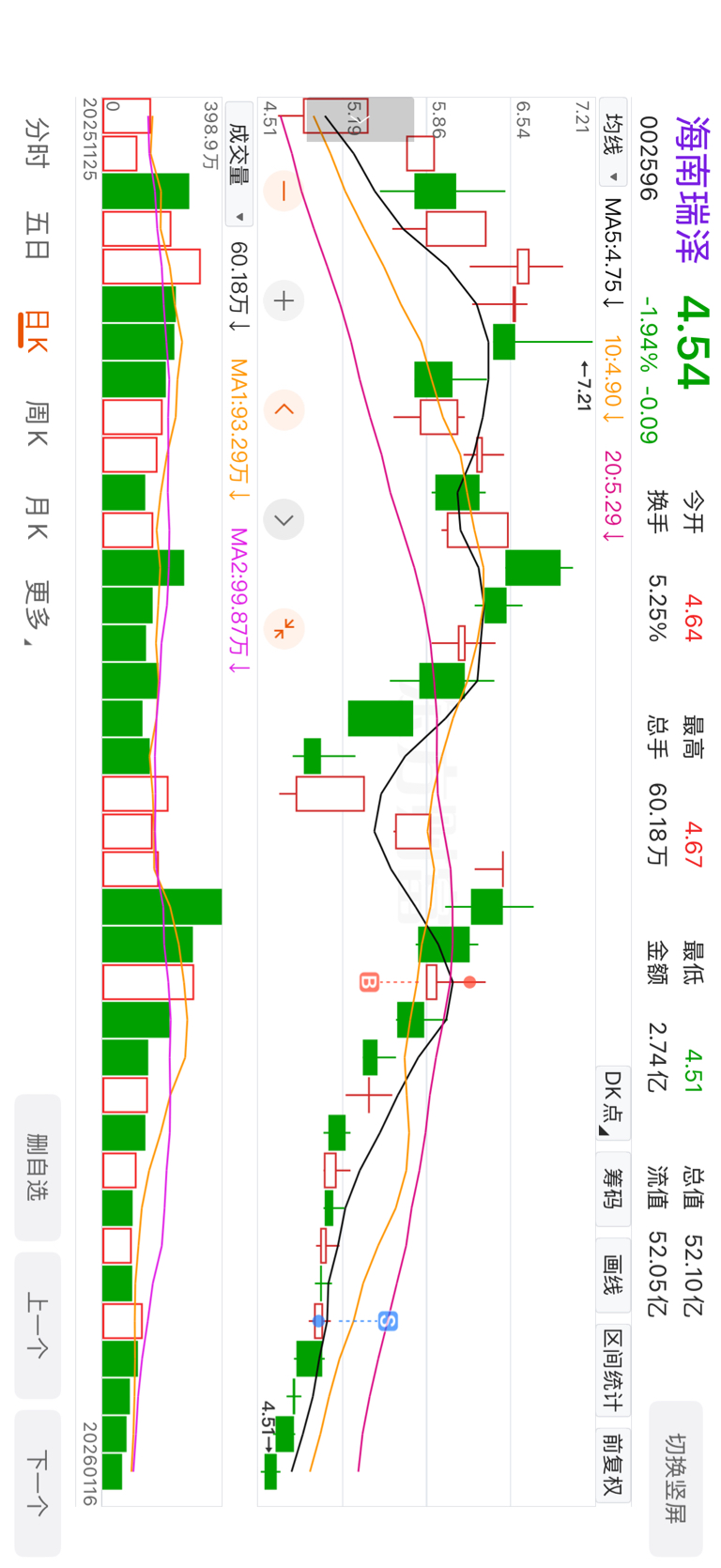Go to next stock with 下一个
Screen dimensions: 721x1568
(38, 1483)
